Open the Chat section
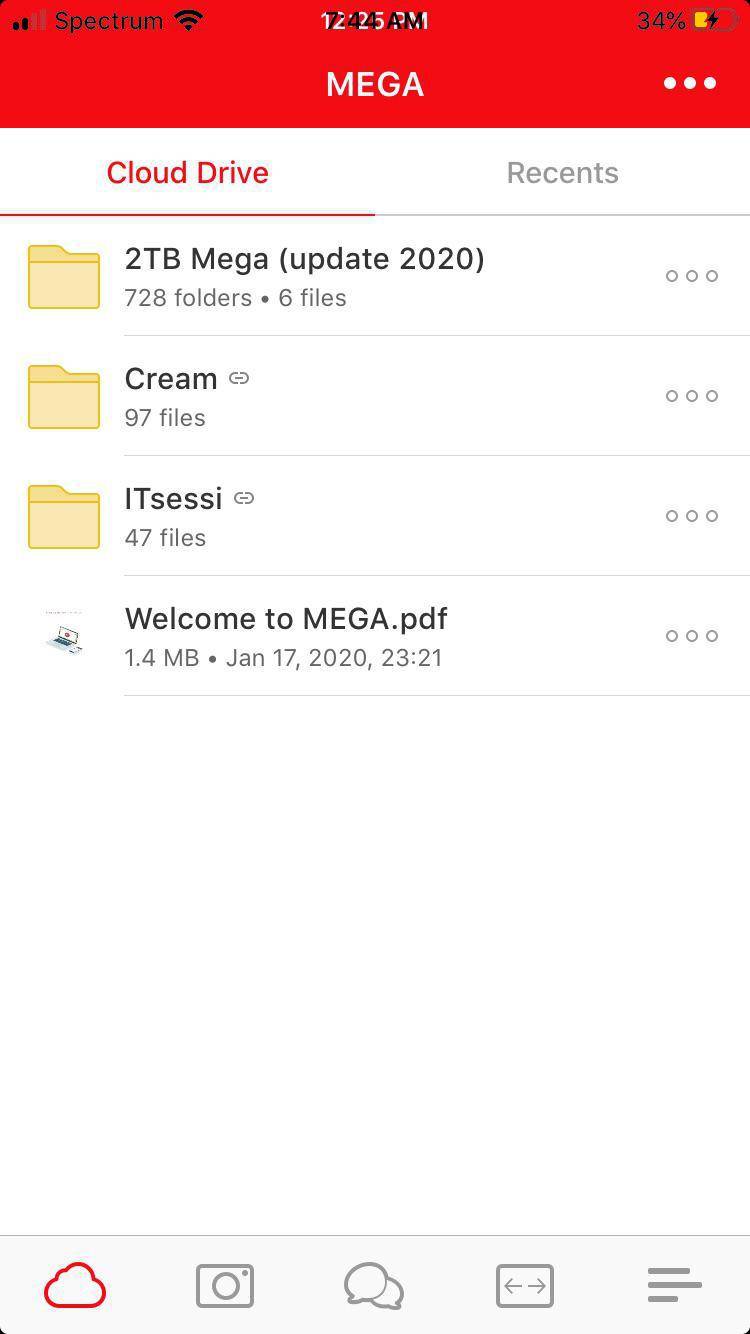This screenshot has height=1334, width=750. (x=374, y=1285)
